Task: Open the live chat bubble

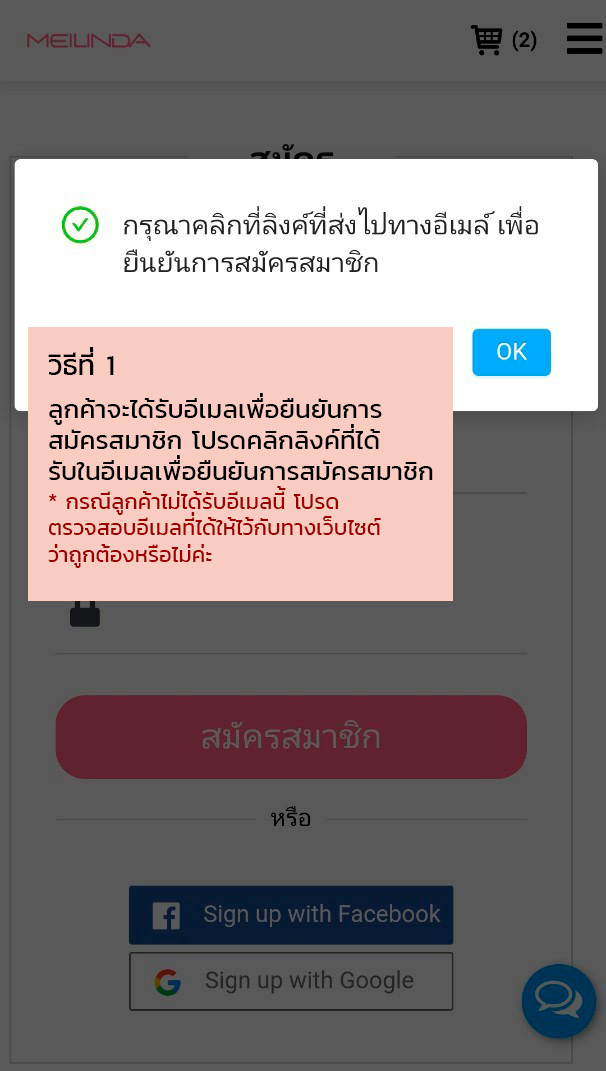Action: (559, 1001)
